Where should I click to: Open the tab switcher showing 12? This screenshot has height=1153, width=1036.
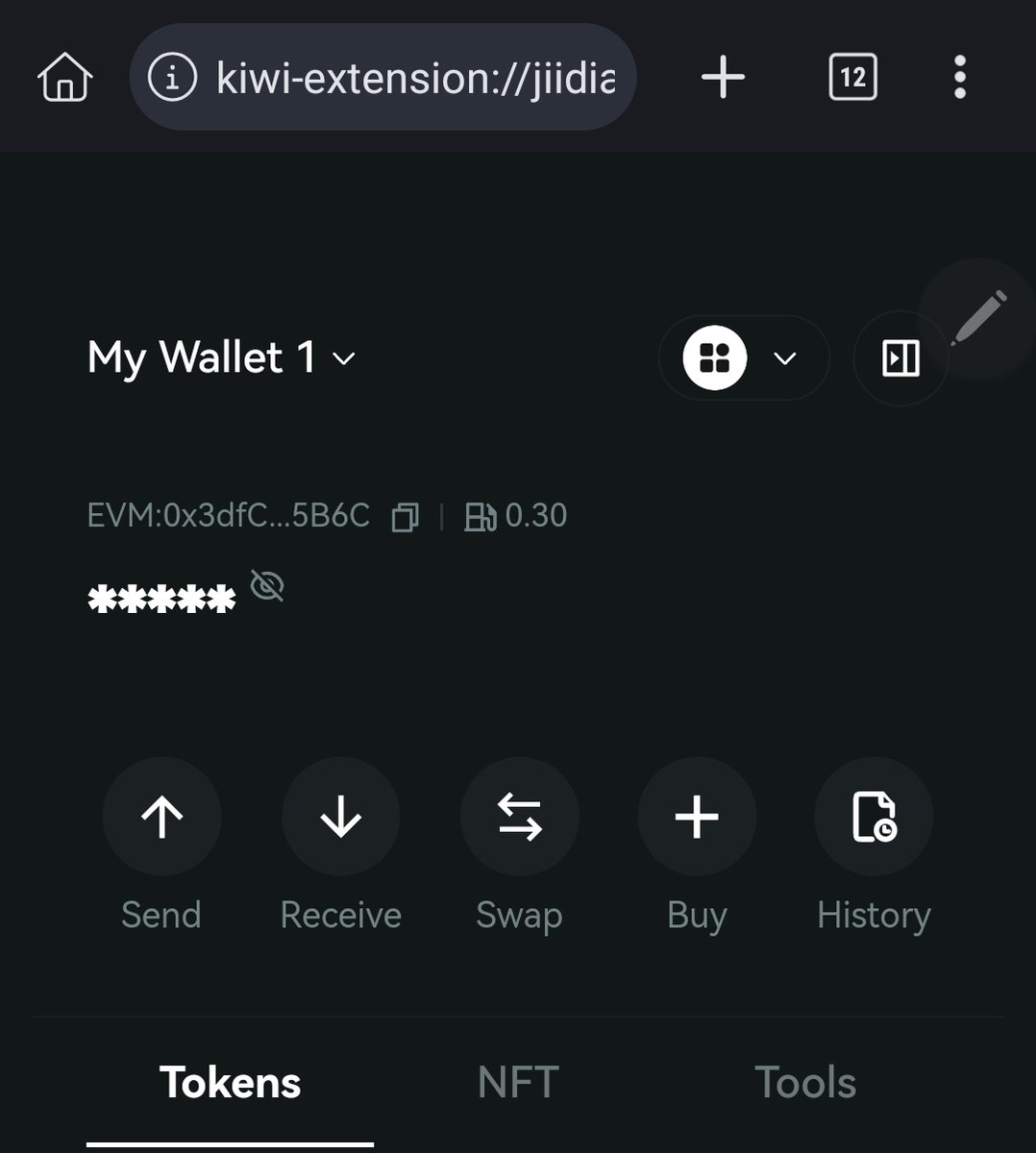(x=852, y=77)
